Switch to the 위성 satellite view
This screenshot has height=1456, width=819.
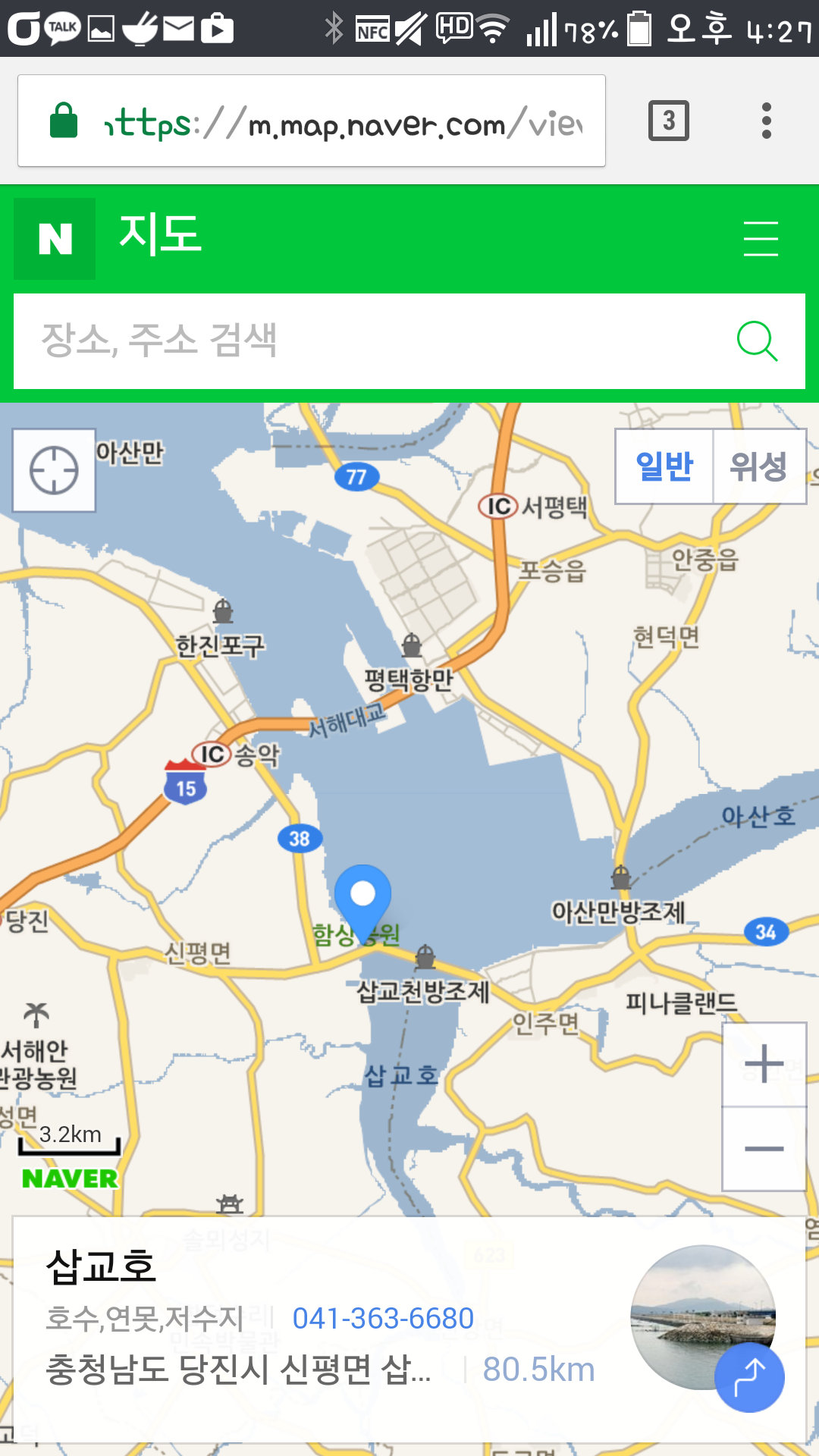[x=758, y=466]
